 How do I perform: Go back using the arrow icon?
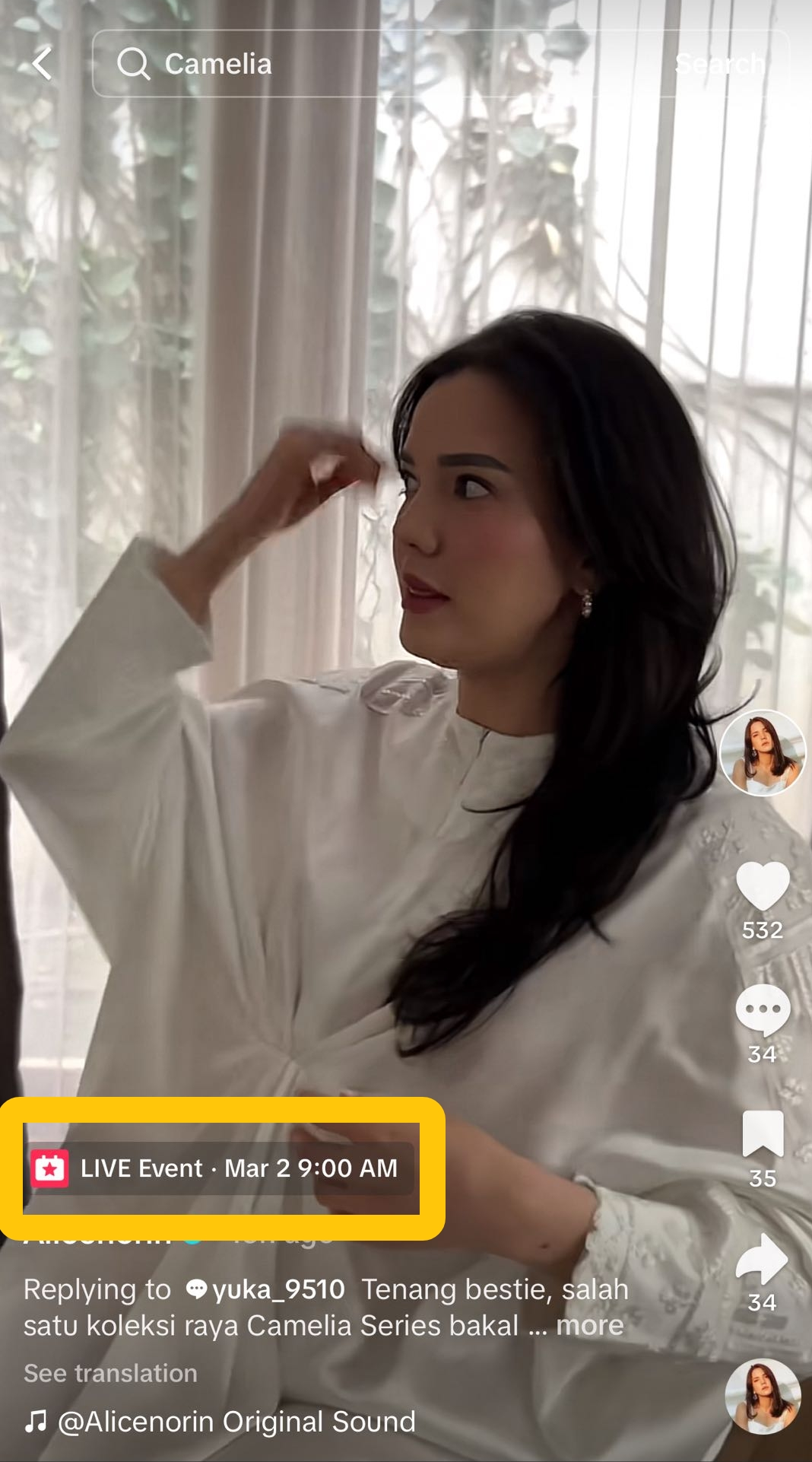[x=42, y=64]
